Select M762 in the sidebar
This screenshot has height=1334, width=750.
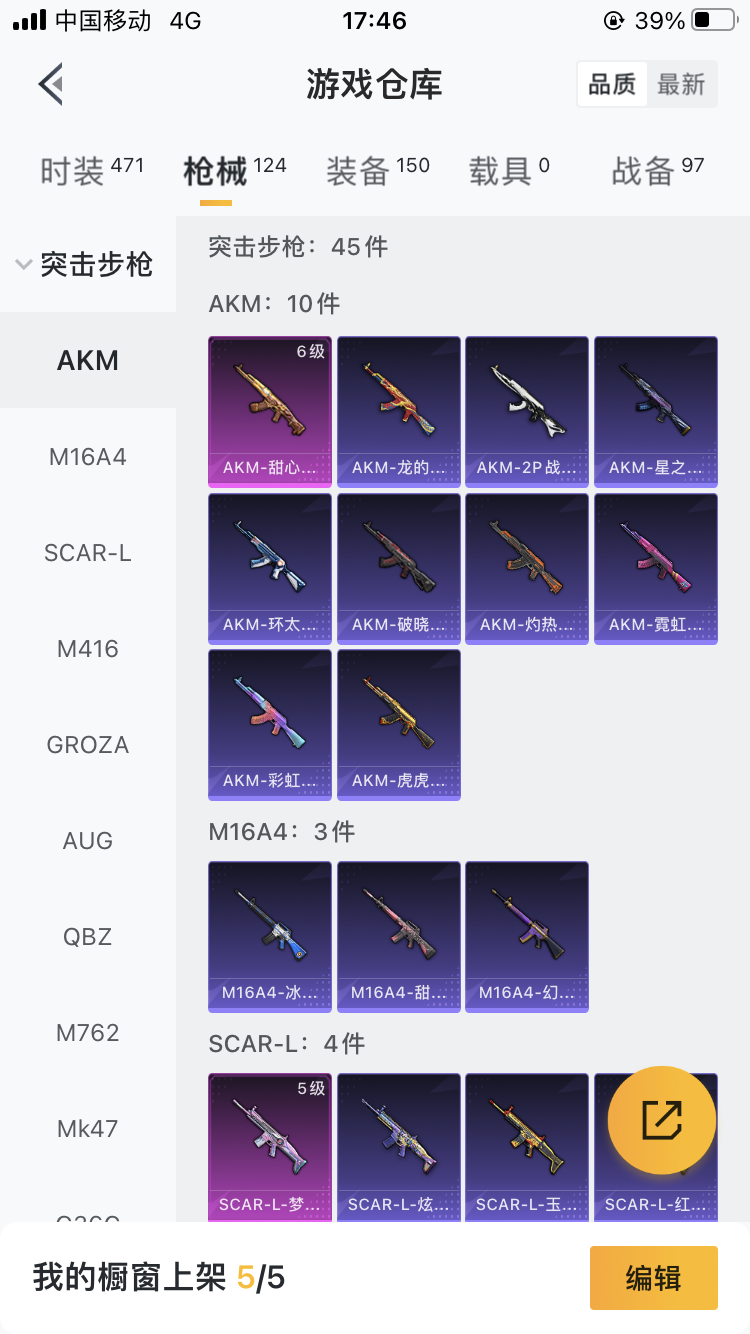[88, 1033]
